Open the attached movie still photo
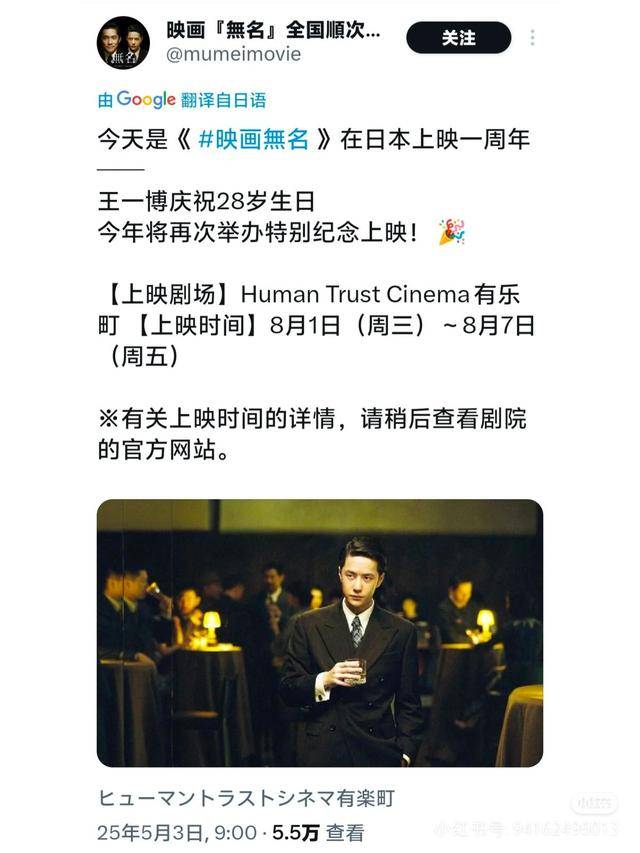The image size is (640, 853). pyautogui.click(x=319, y=632)
